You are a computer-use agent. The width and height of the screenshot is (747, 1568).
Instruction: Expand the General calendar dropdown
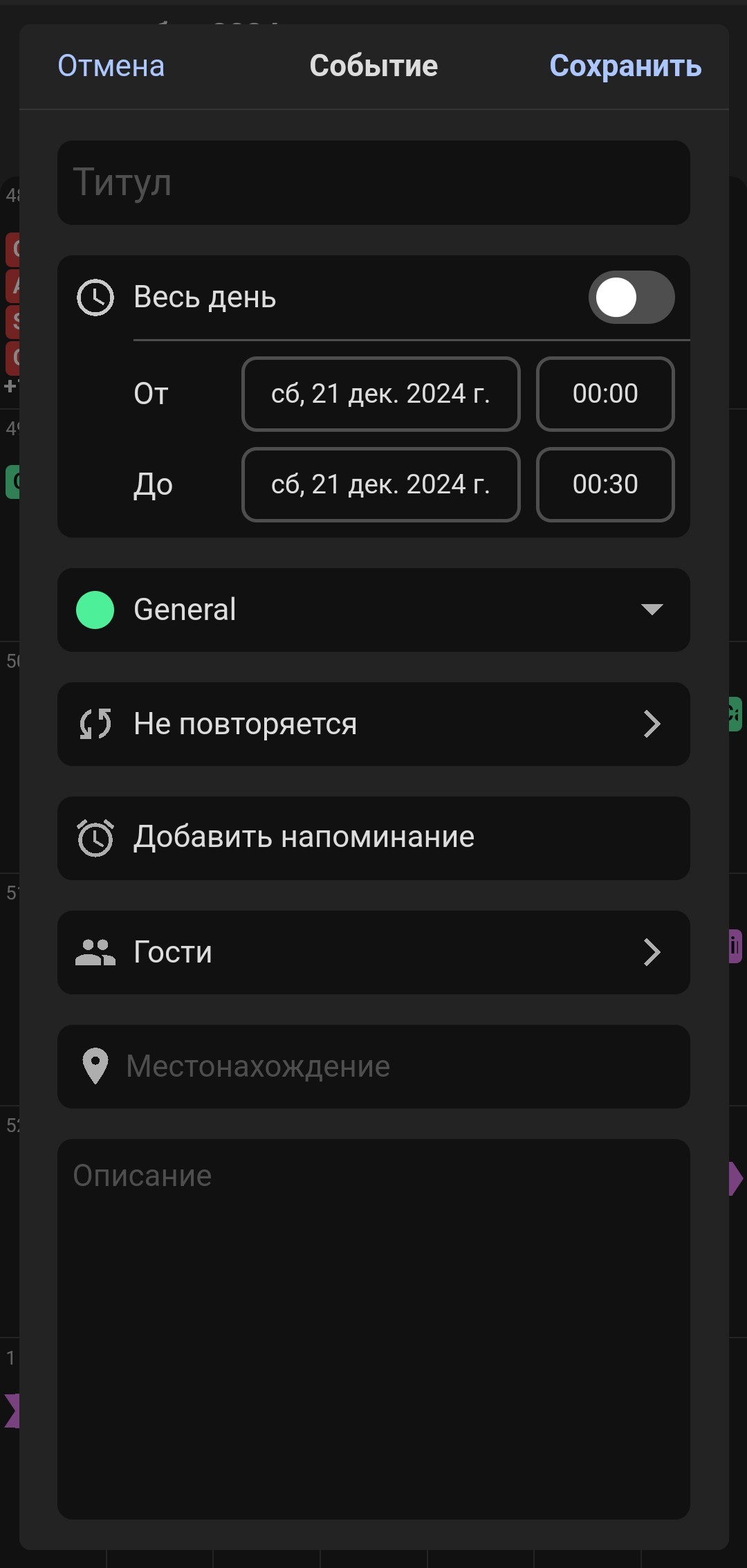tap(373, 610)
